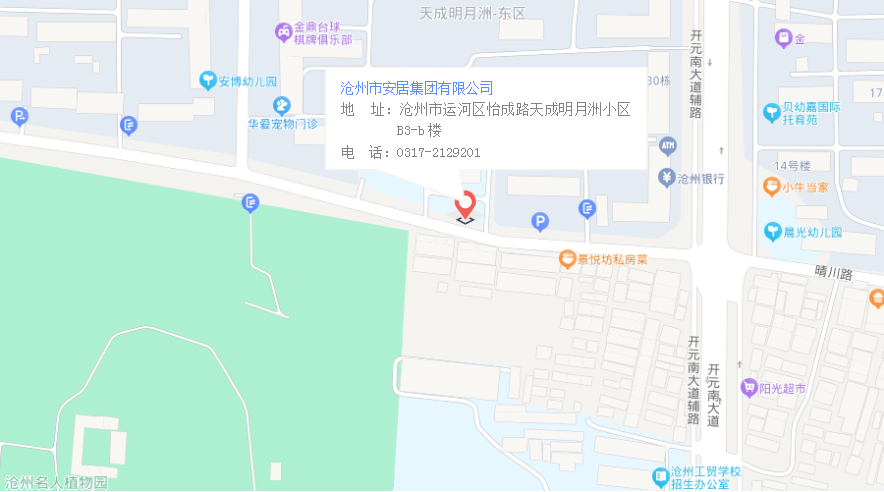Select the 贝幼嘉国际托育苑 map point
Viewport: 884px width, 492px height.
point(772,112)
